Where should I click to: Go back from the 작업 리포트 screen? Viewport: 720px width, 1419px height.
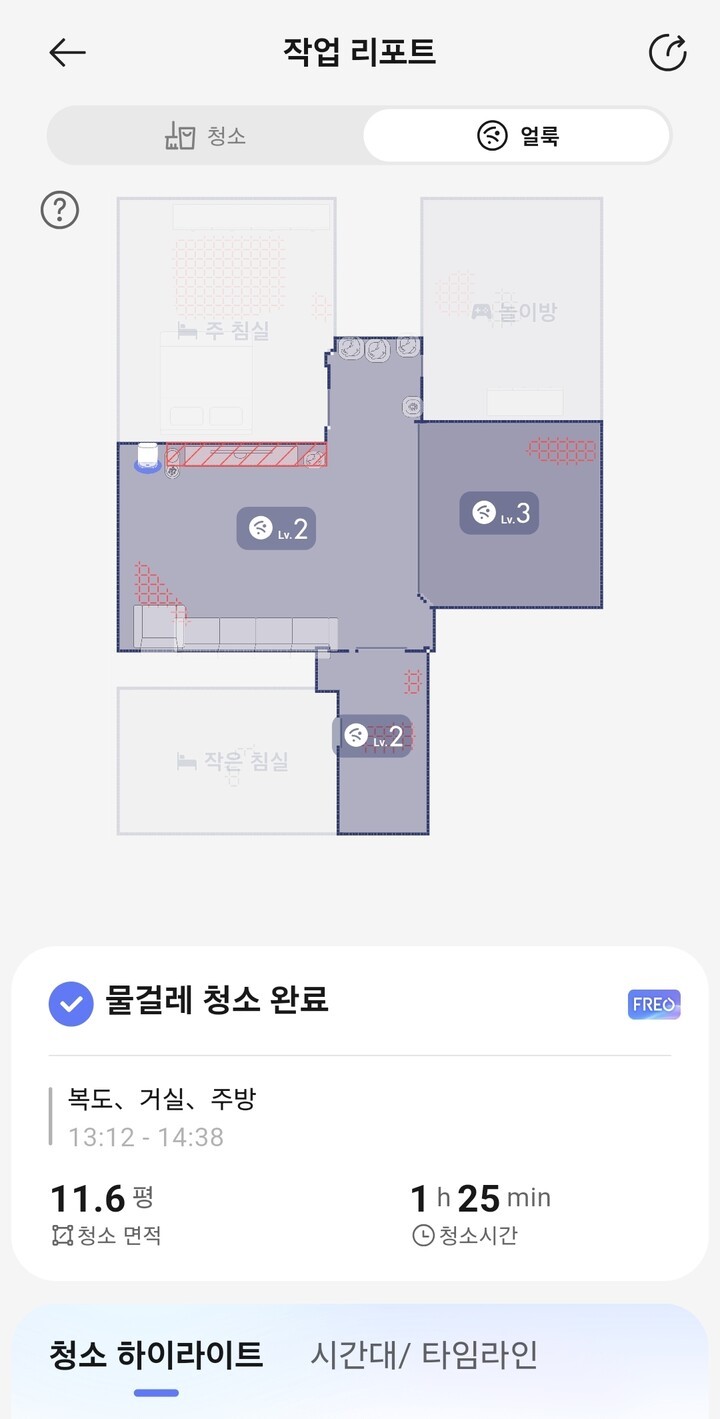pyautogui.click(x=68, y=53)
